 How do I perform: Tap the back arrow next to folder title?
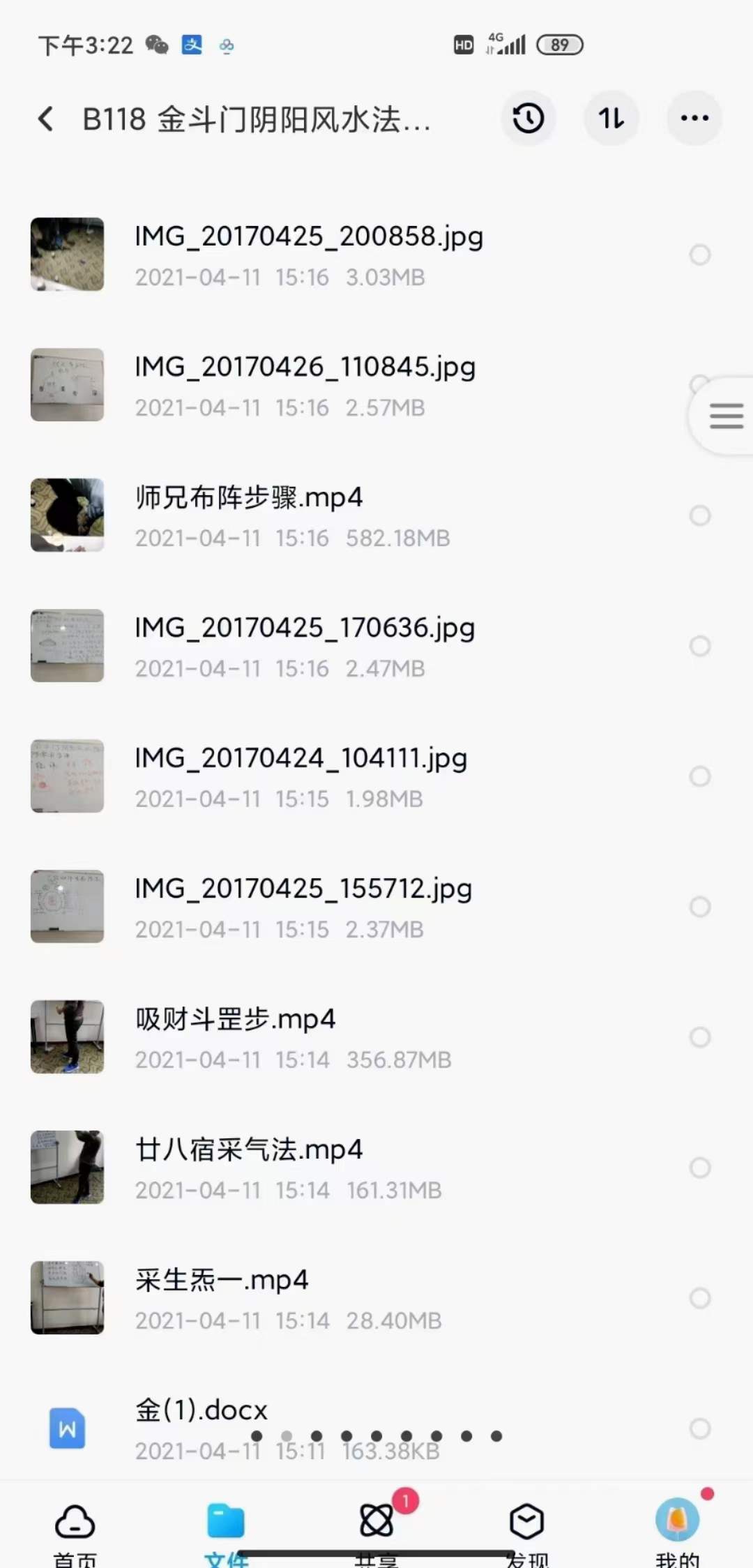tap(46, 119)
